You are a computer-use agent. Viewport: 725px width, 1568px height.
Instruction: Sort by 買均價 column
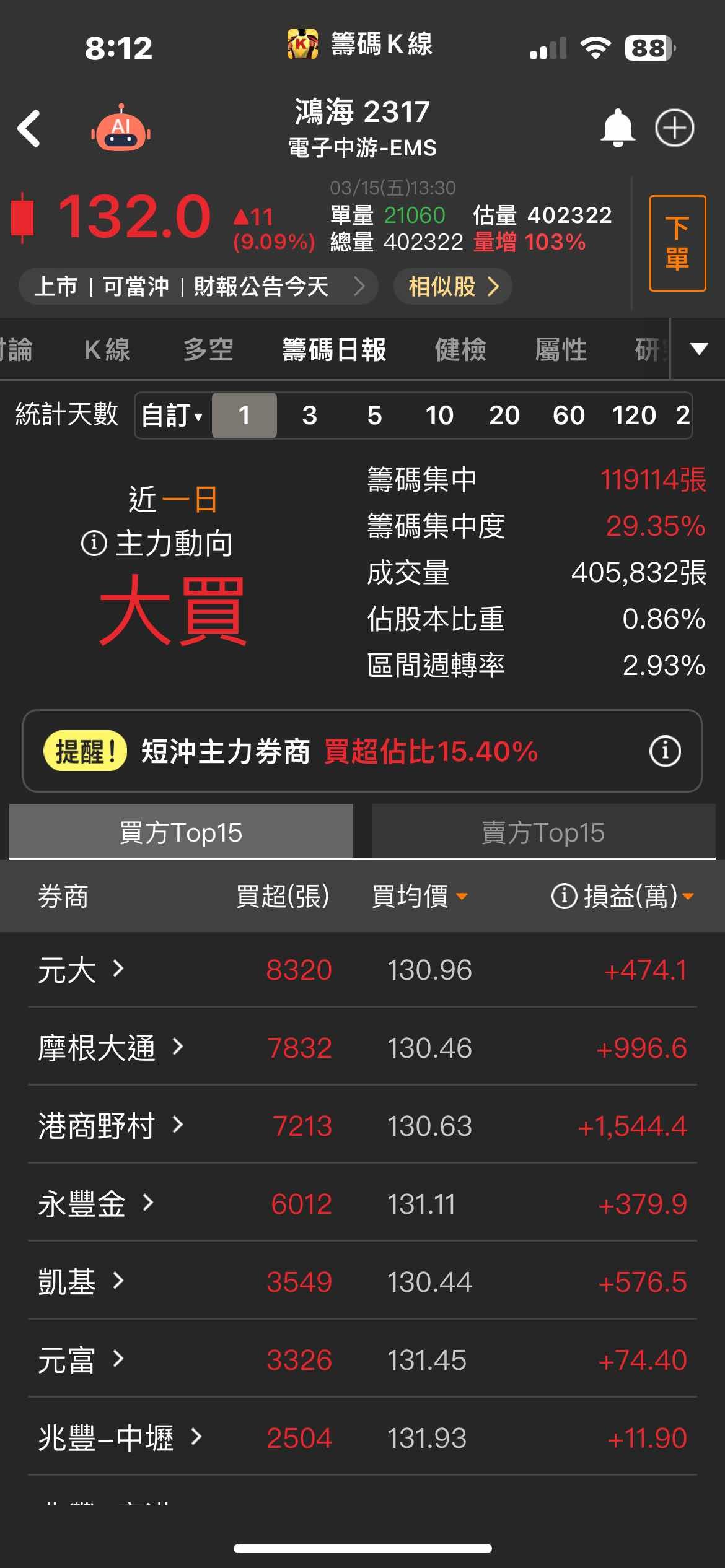click(419, 896)
